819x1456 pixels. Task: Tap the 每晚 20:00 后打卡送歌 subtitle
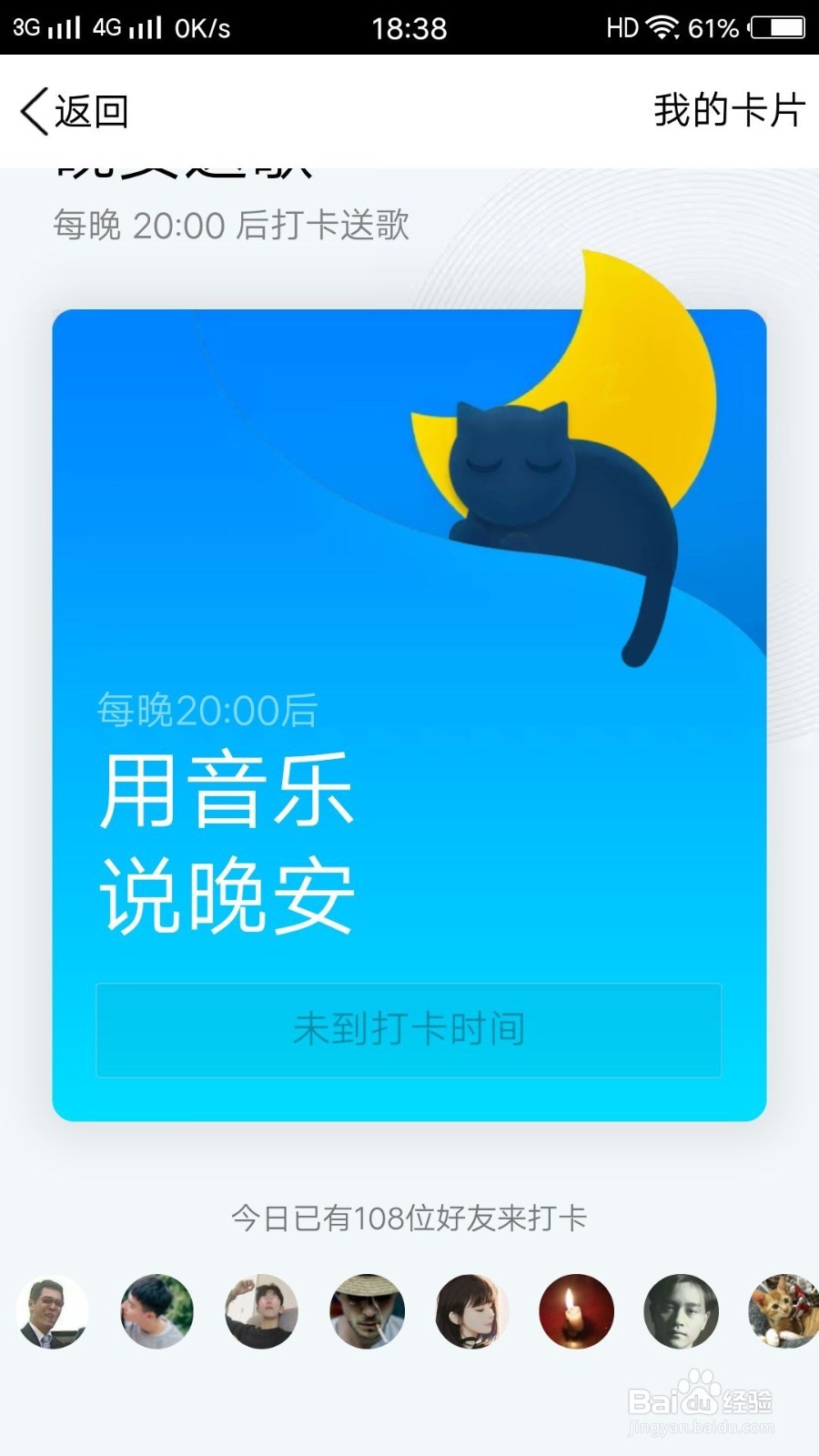pyautogui.click(x=230, y=225)
